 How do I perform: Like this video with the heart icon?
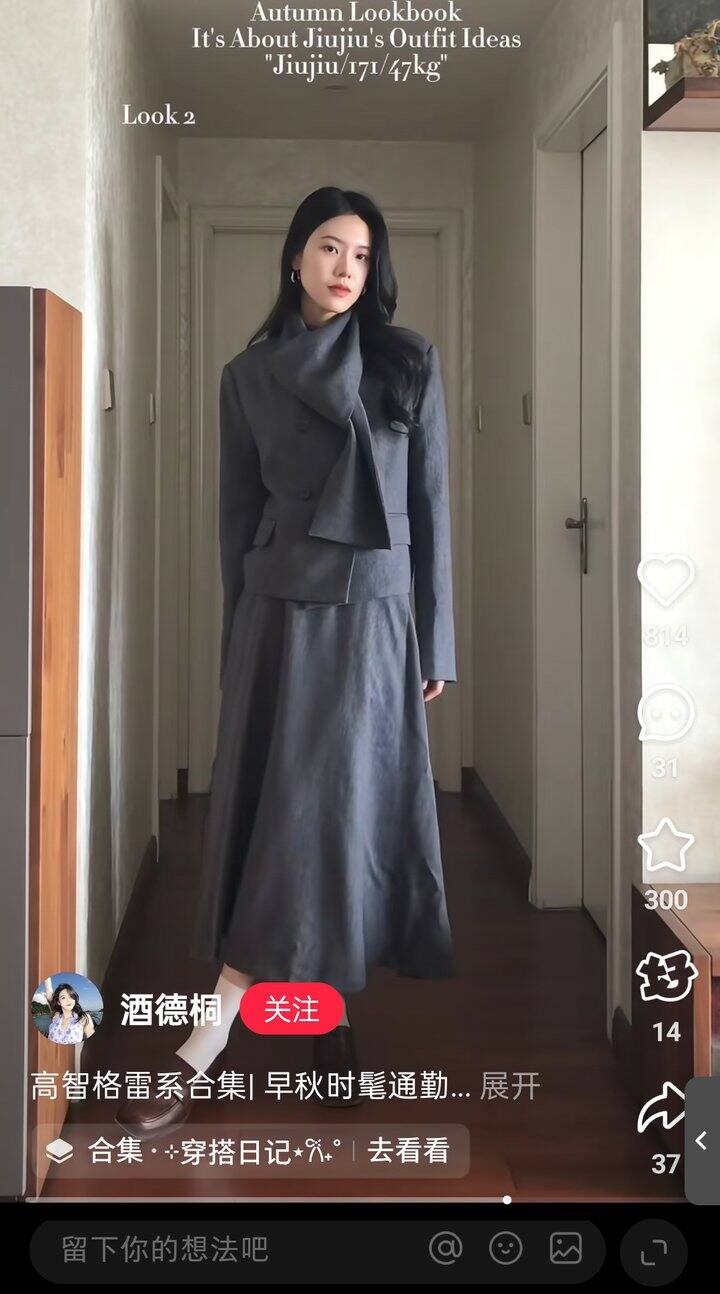pos(666,581)
